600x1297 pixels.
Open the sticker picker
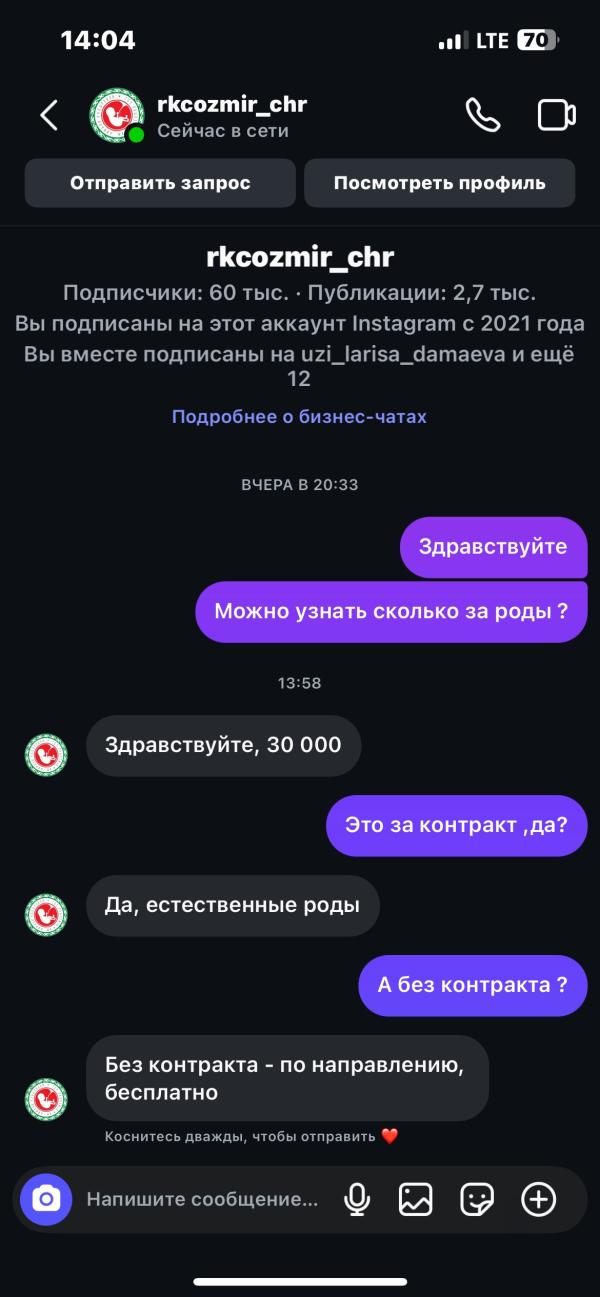click(x=477, y=1198)
